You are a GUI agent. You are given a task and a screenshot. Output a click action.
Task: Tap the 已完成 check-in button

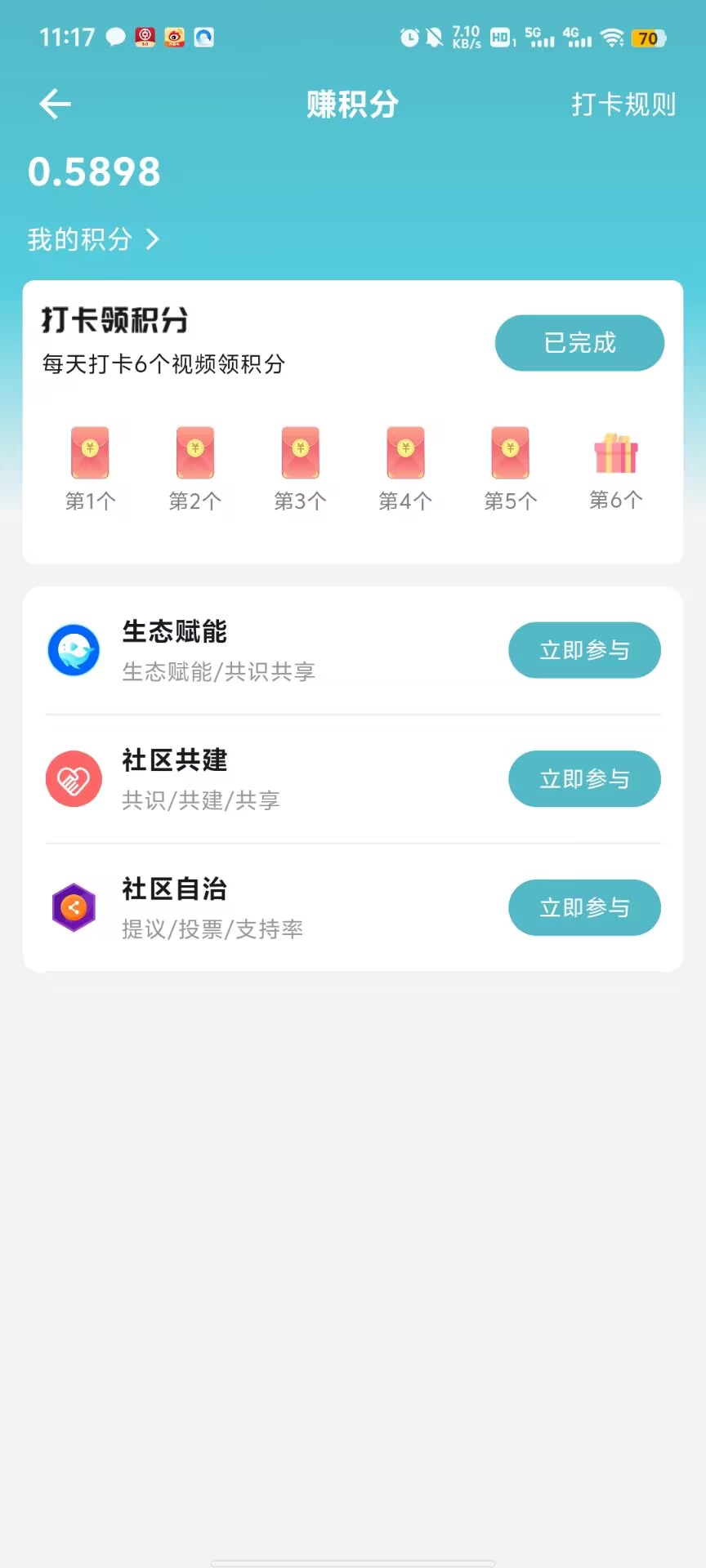[x=579, y=343]
